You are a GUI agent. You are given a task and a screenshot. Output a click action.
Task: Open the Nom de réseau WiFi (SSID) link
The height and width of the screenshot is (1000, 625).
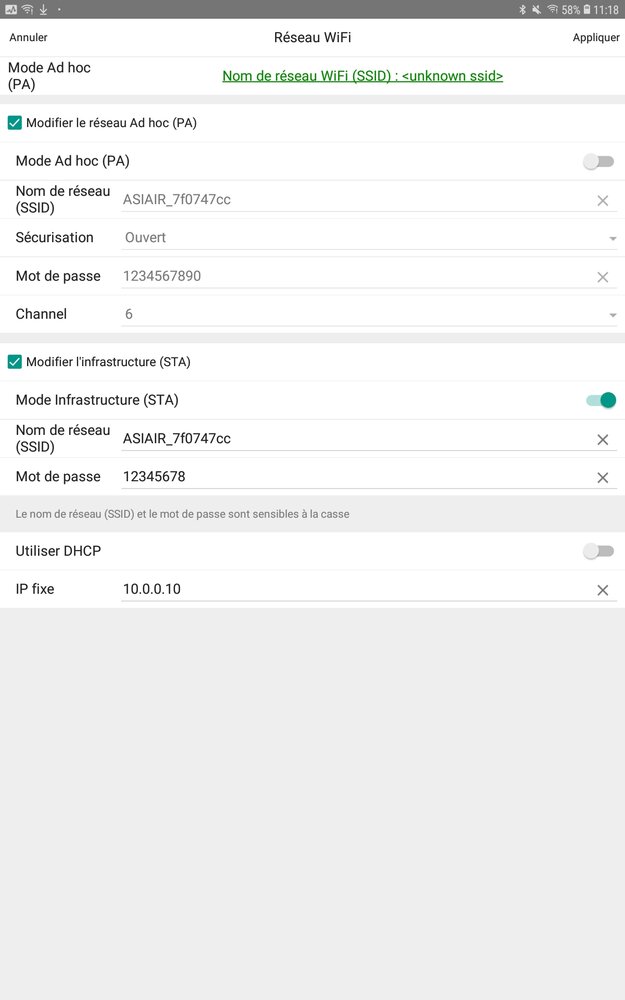[362, 76]
